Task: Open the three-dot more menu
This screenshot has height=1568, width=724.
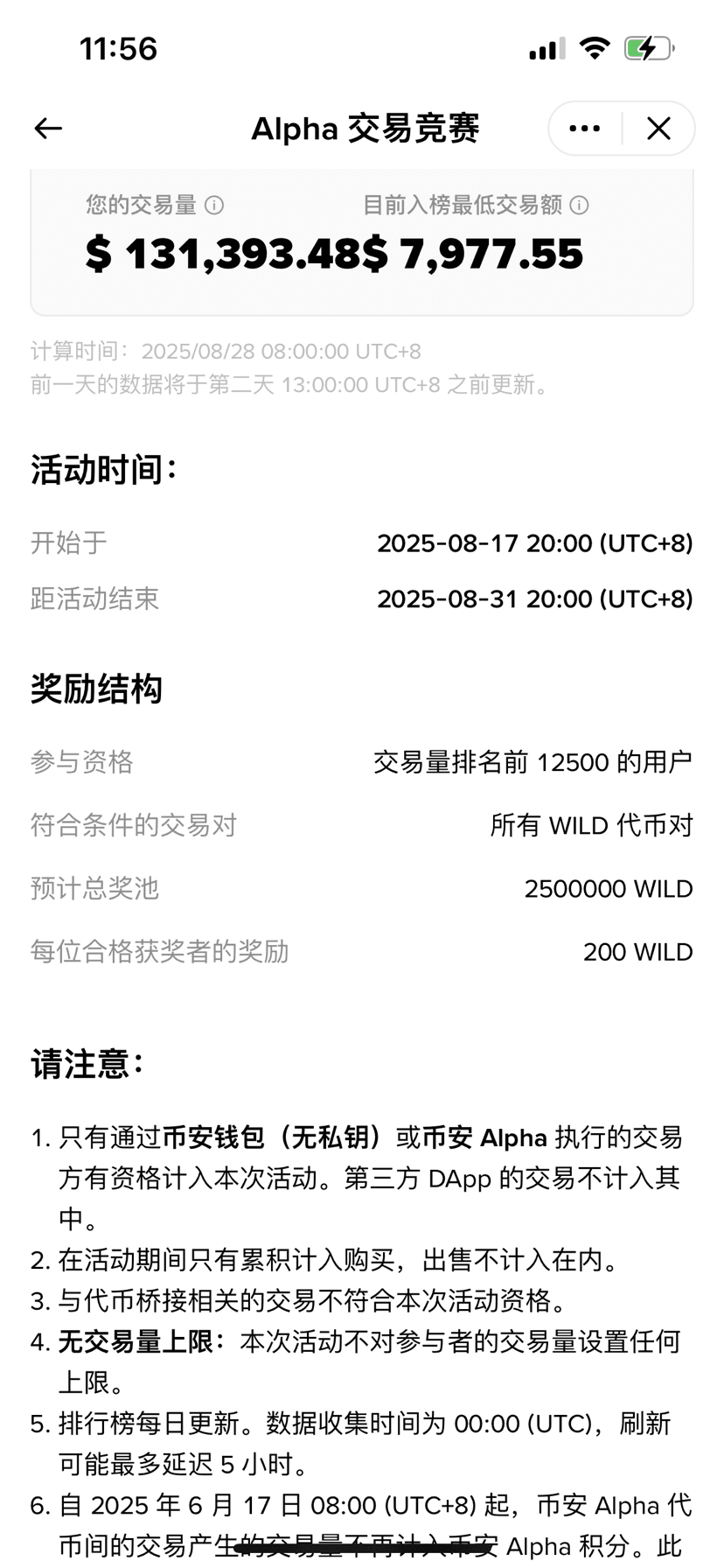Action: (585, 129)
